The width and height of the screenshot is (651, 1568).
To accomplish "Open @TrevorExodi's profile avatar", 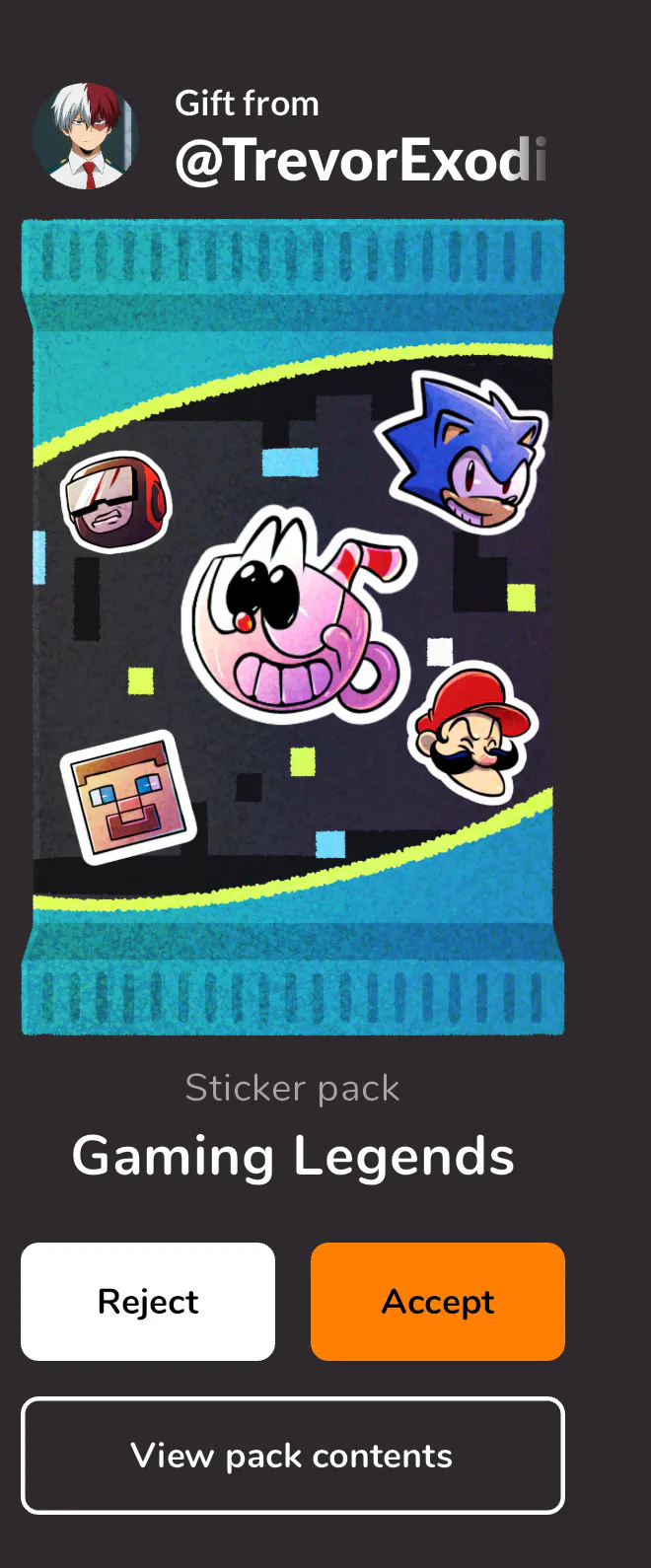I will pos(86,136).
